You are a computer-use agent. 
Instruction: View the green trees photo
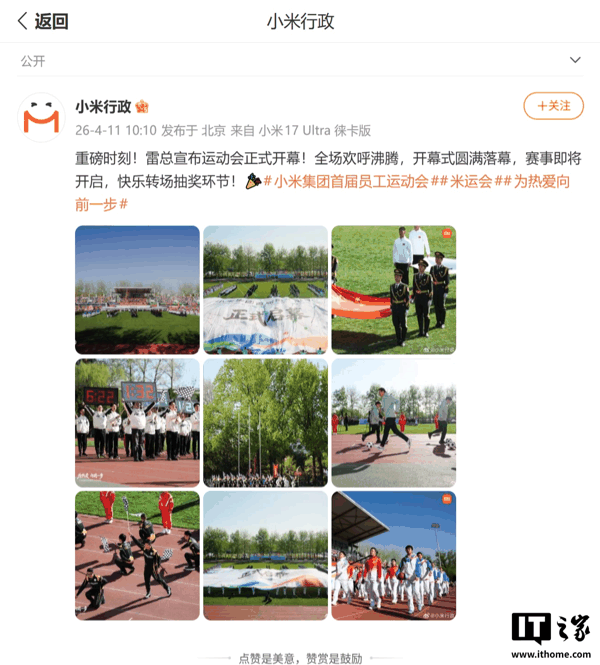265,423
